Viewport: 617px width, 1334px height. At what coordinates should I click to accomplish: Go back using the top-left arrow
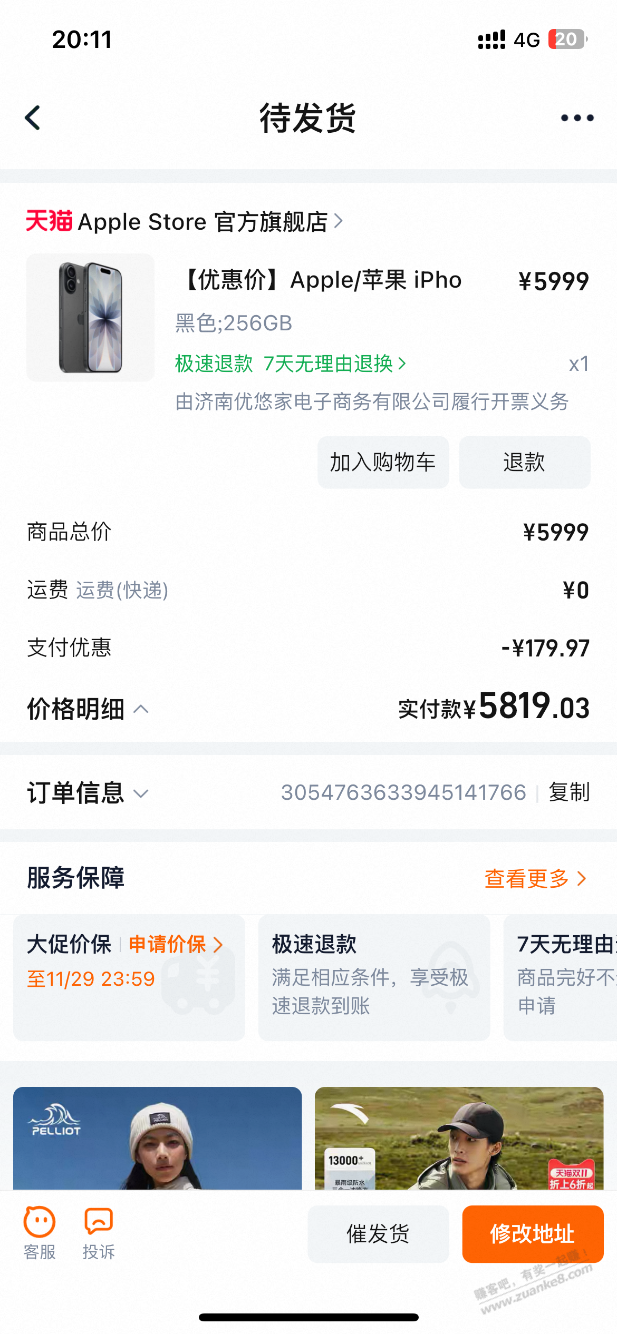click(x=33, y=118)
